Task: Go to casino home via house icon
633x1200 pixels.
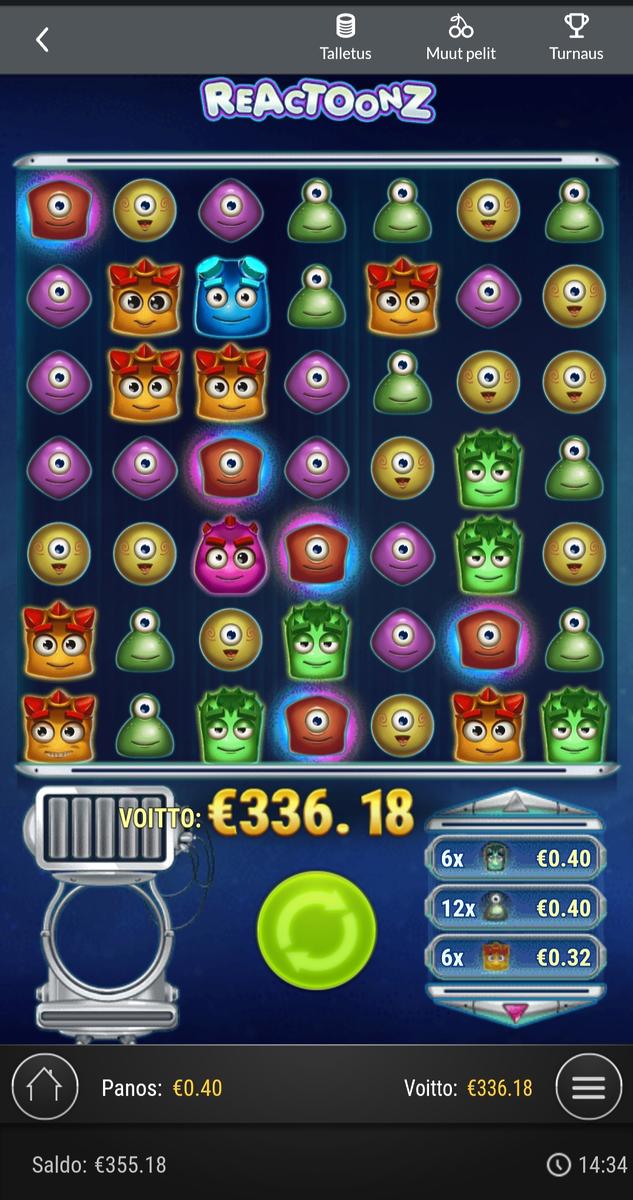Action: 44,1087
